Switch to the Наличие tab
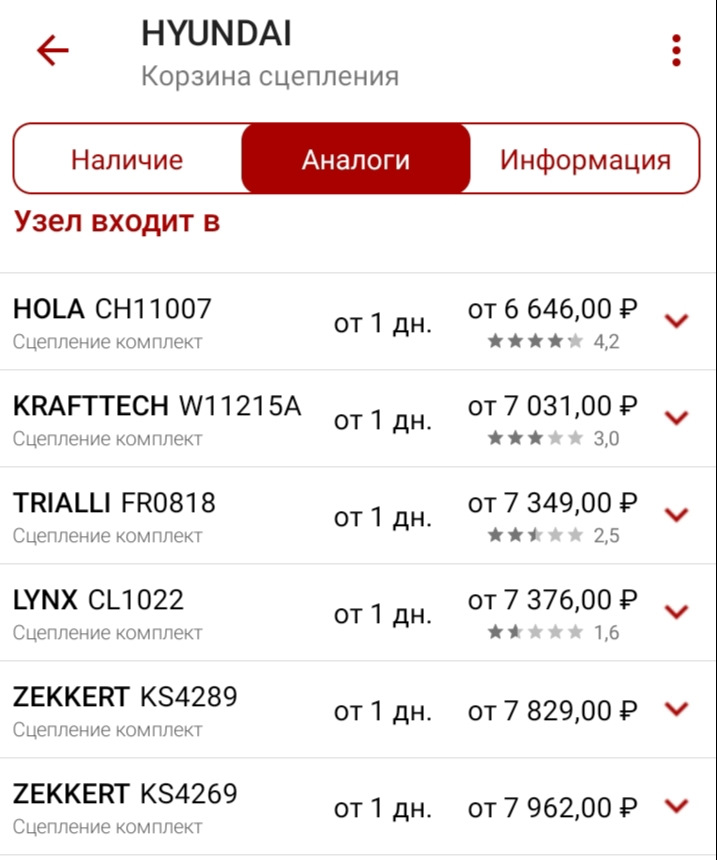This screenshot has width=717, height=860. tap(127, 160)
